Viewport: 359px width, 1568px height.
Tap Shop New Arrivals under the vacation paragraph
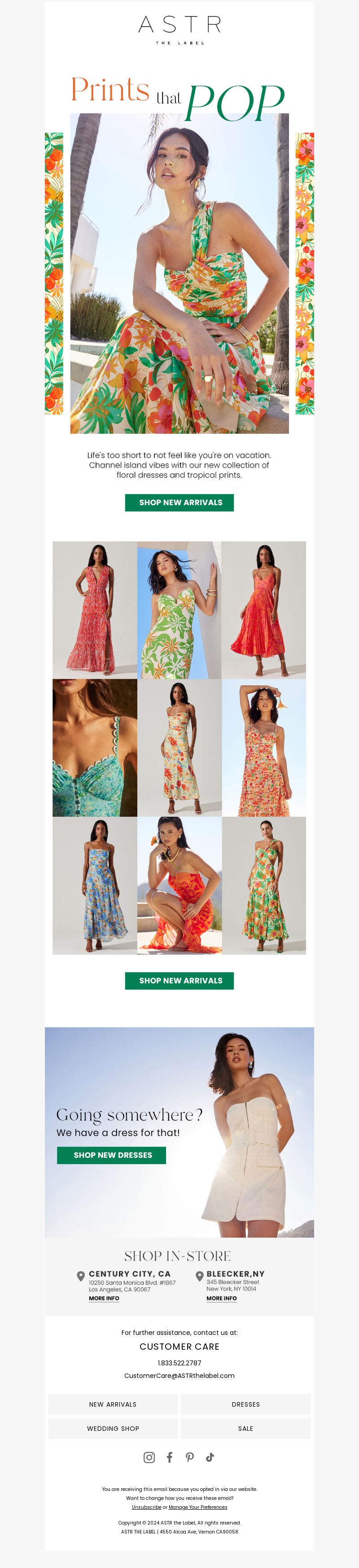(179, 502)
